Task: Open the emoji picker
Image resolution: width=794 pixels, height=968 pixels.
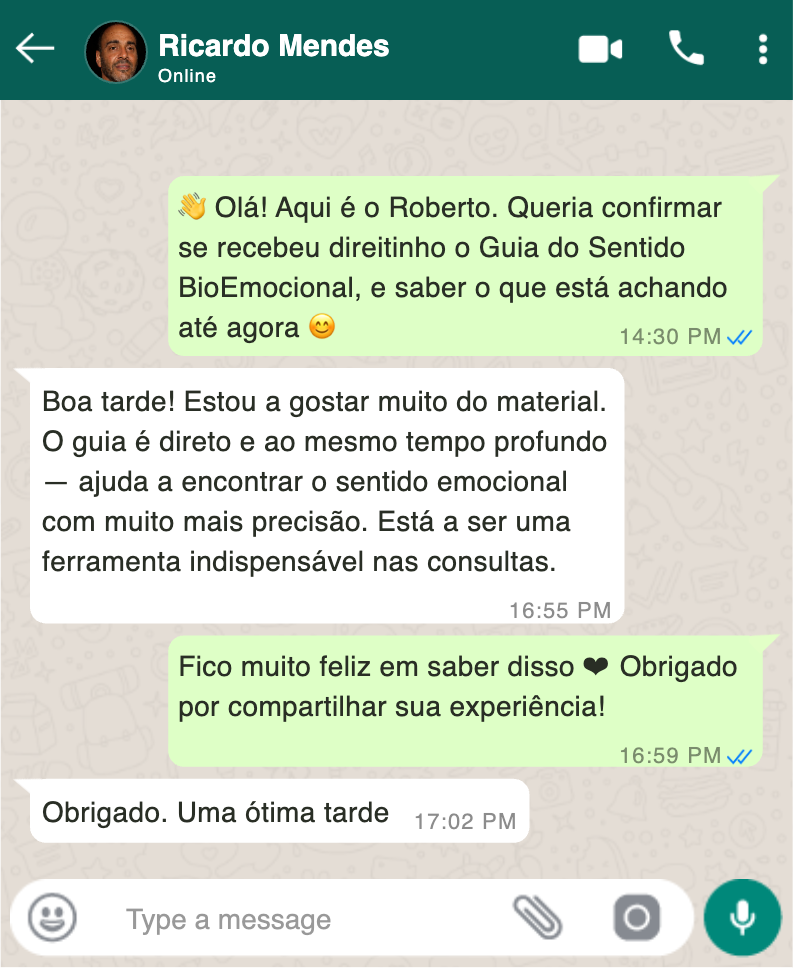Action: [52, 918]
